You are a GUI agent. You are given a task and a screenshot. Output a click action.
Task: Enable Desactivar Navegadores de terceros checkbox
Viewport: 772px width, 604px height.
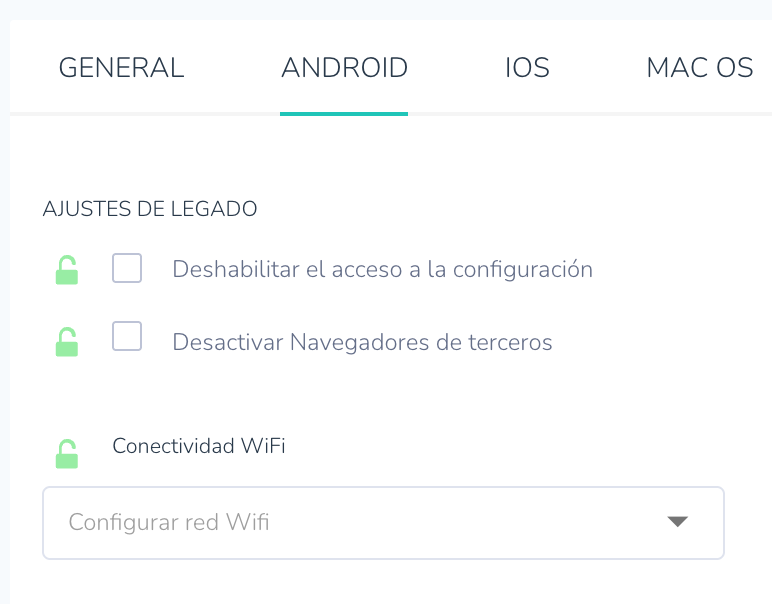click(127, 337)
